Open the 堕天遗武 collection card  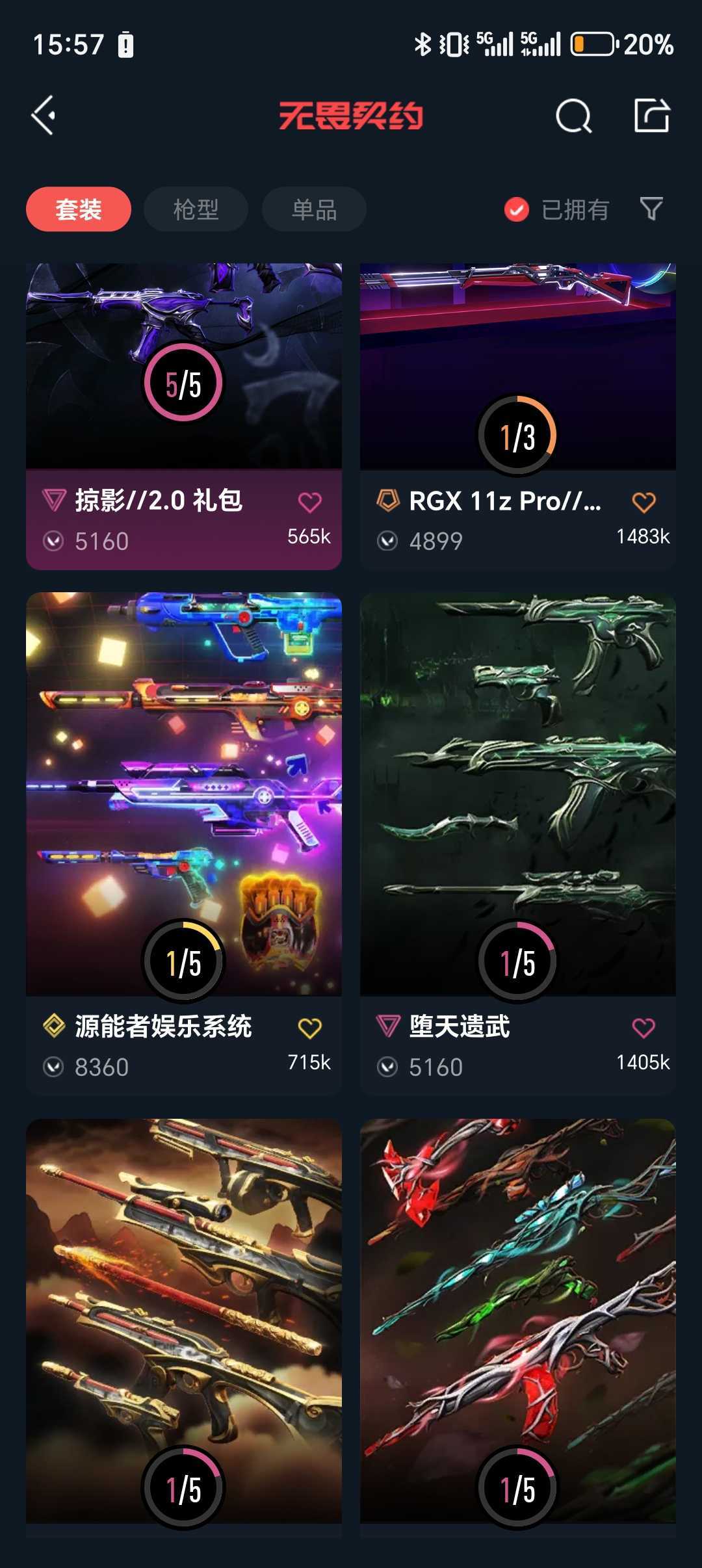point(517,780)
